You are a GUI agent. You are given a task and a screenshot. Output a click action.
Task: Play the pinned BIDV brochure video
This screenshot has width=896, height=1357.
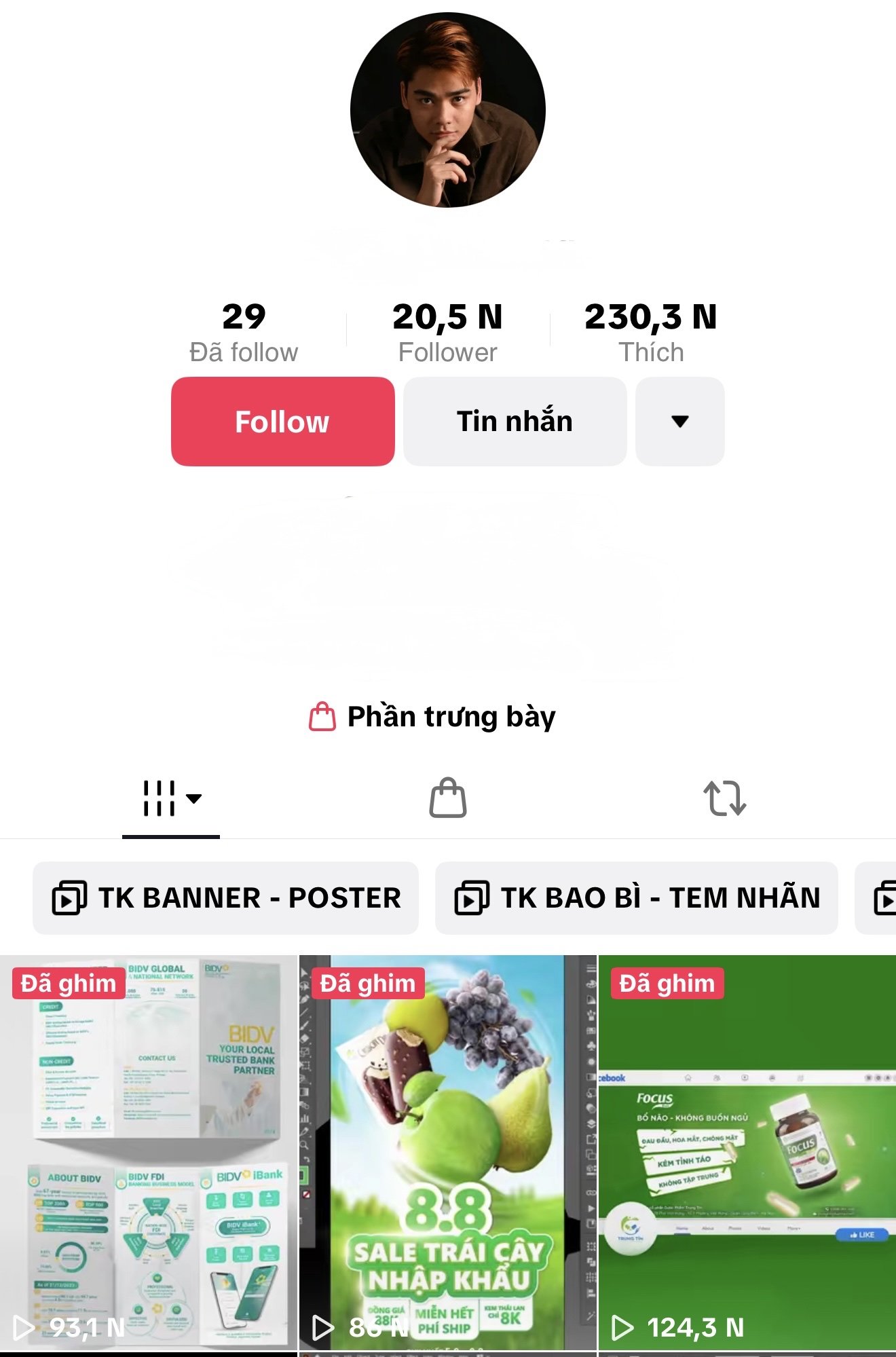click(x=148, y=1154)
